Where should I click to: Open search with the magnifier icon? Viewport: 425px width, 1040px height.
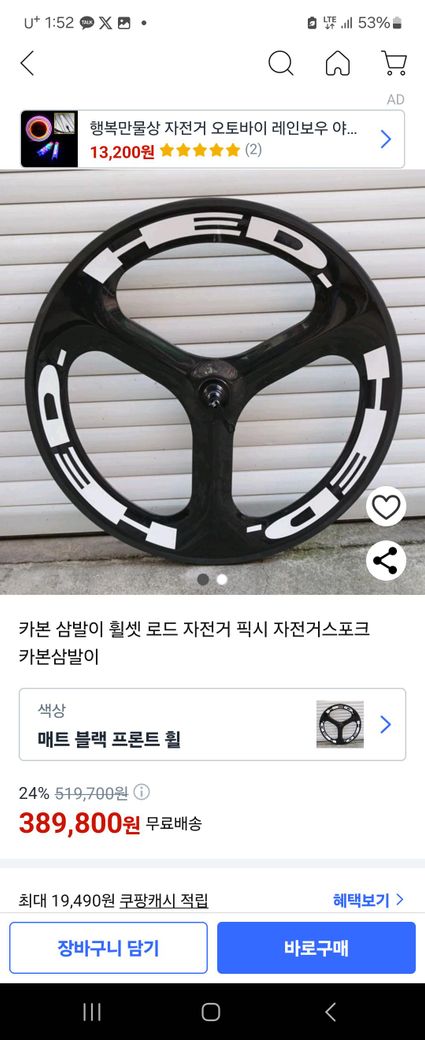point(280,64)
